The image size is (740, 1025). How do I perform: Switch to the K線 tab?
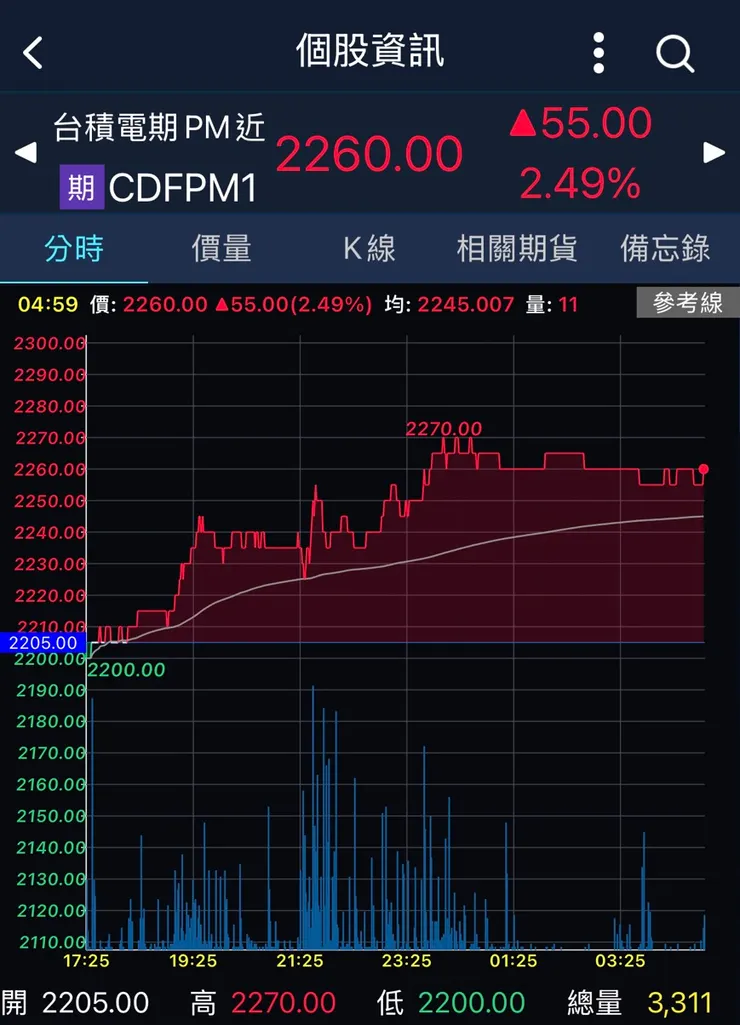pyautogui.click(x=369, y=248)
